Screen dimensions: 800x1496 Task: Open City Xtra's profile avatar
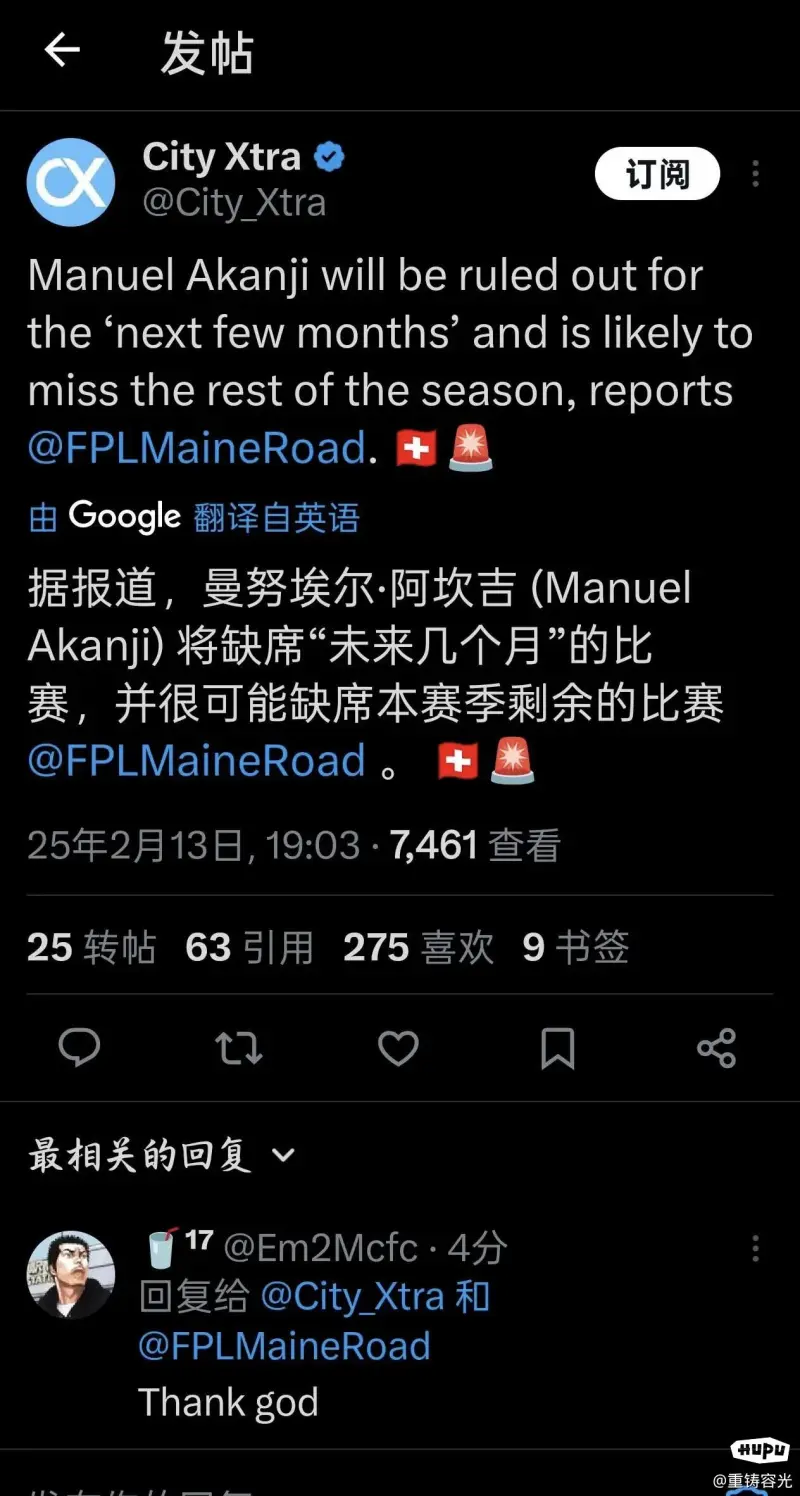(70, 182)
